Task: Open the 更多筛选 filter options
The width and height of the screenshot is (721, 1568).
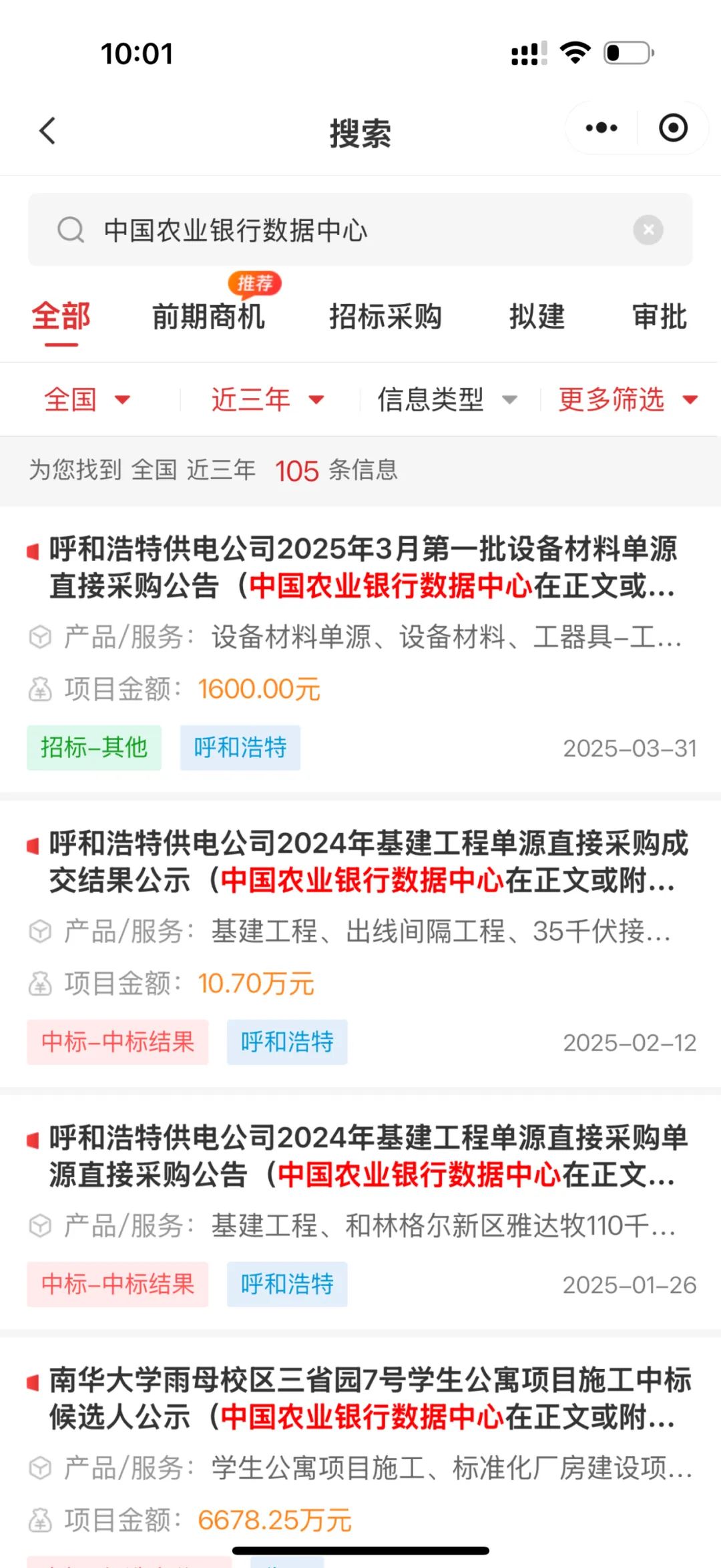Action: (628, 399)
